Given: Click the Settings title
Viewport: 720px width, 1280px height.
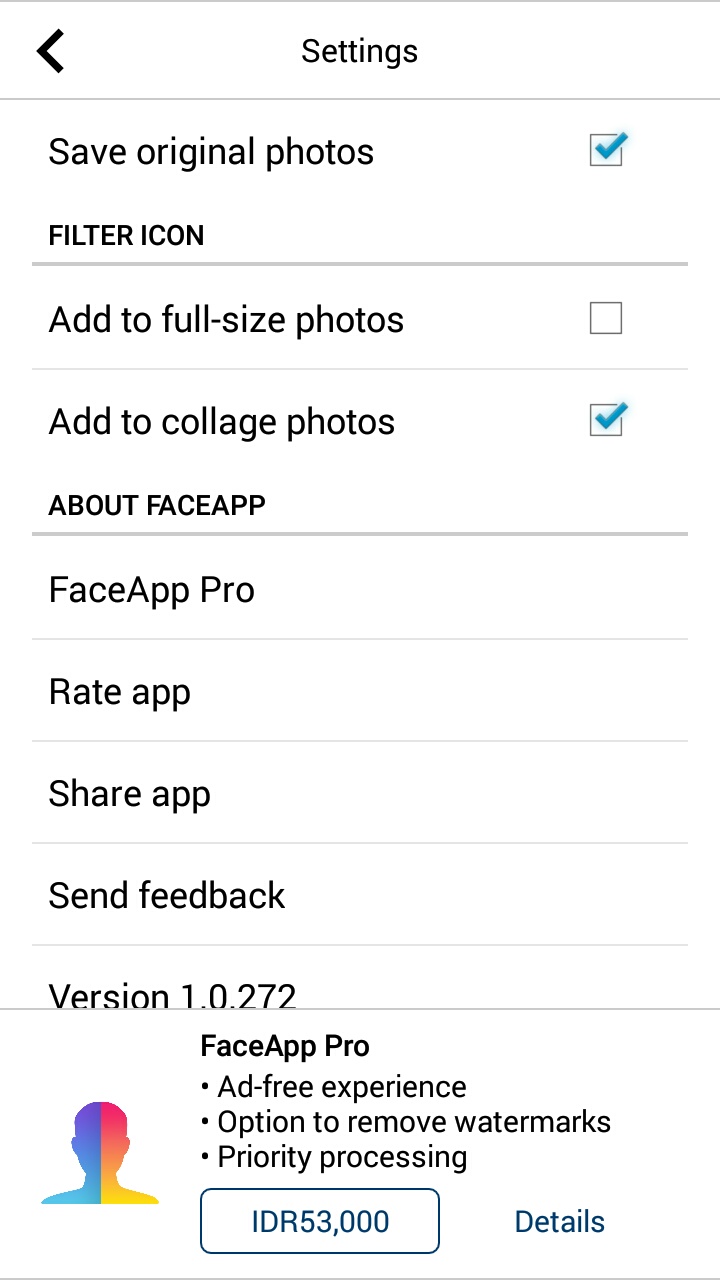Looking at the screenshot, I should (360, 51).
